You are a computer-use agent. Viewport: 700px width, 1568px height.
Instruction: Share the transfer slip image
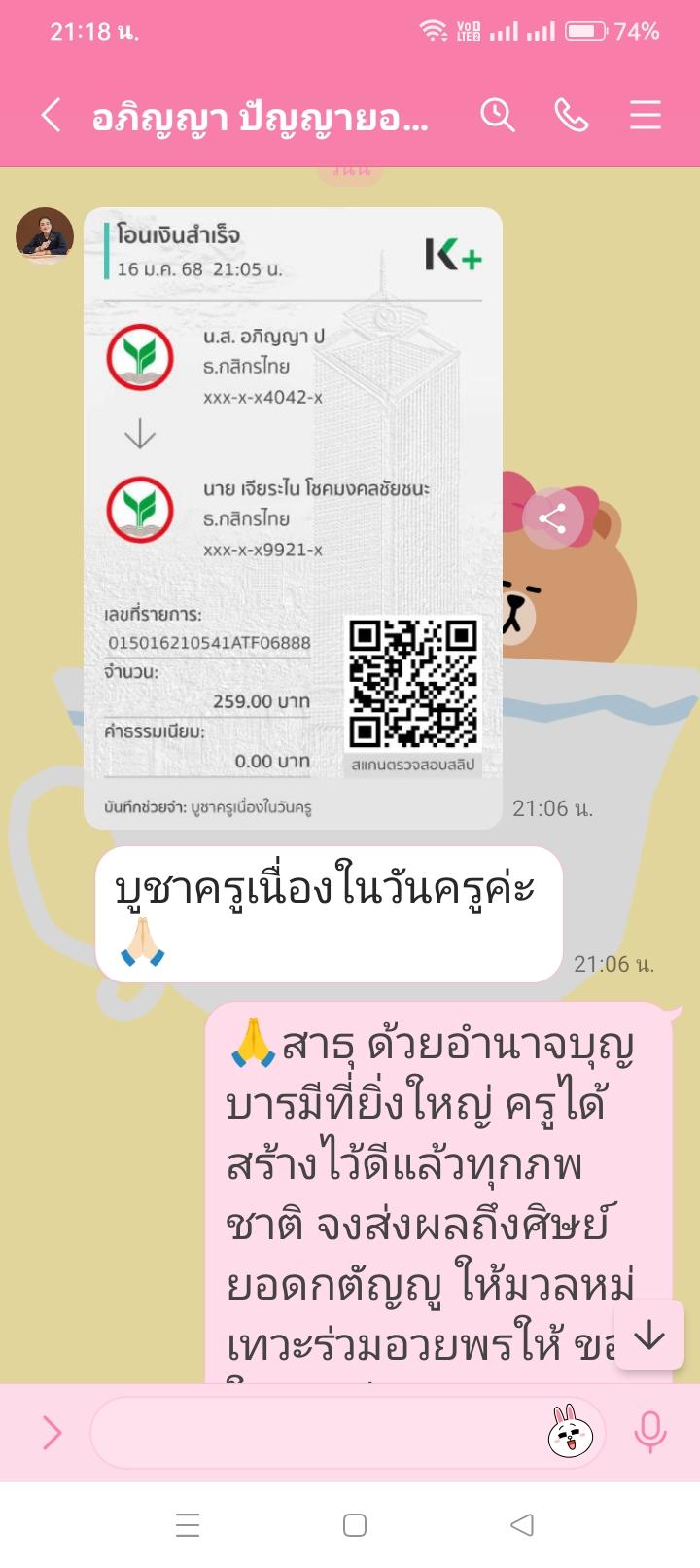pos(552,518)
